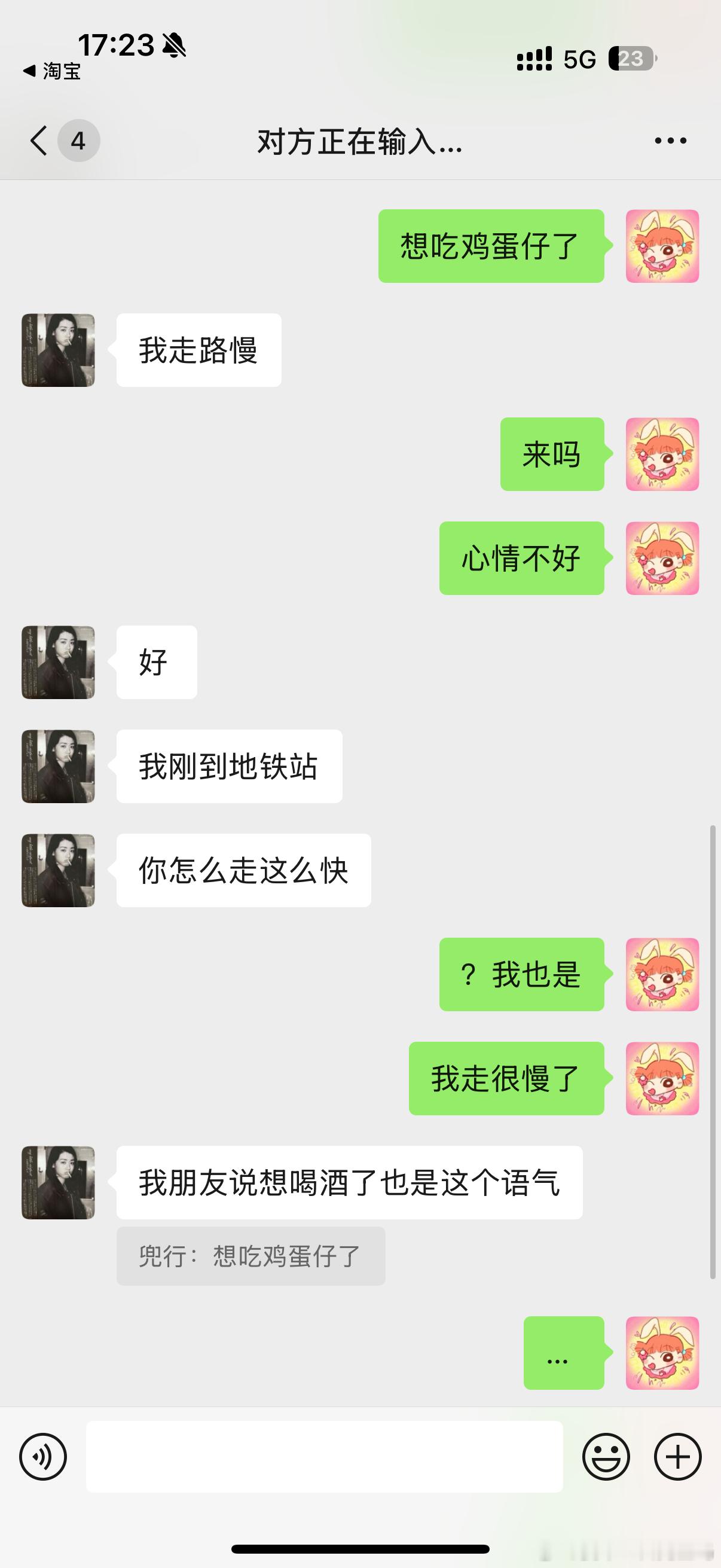Click the contact's avatar next to 我走路慢

pyautogui.click(x=58, y=350)
